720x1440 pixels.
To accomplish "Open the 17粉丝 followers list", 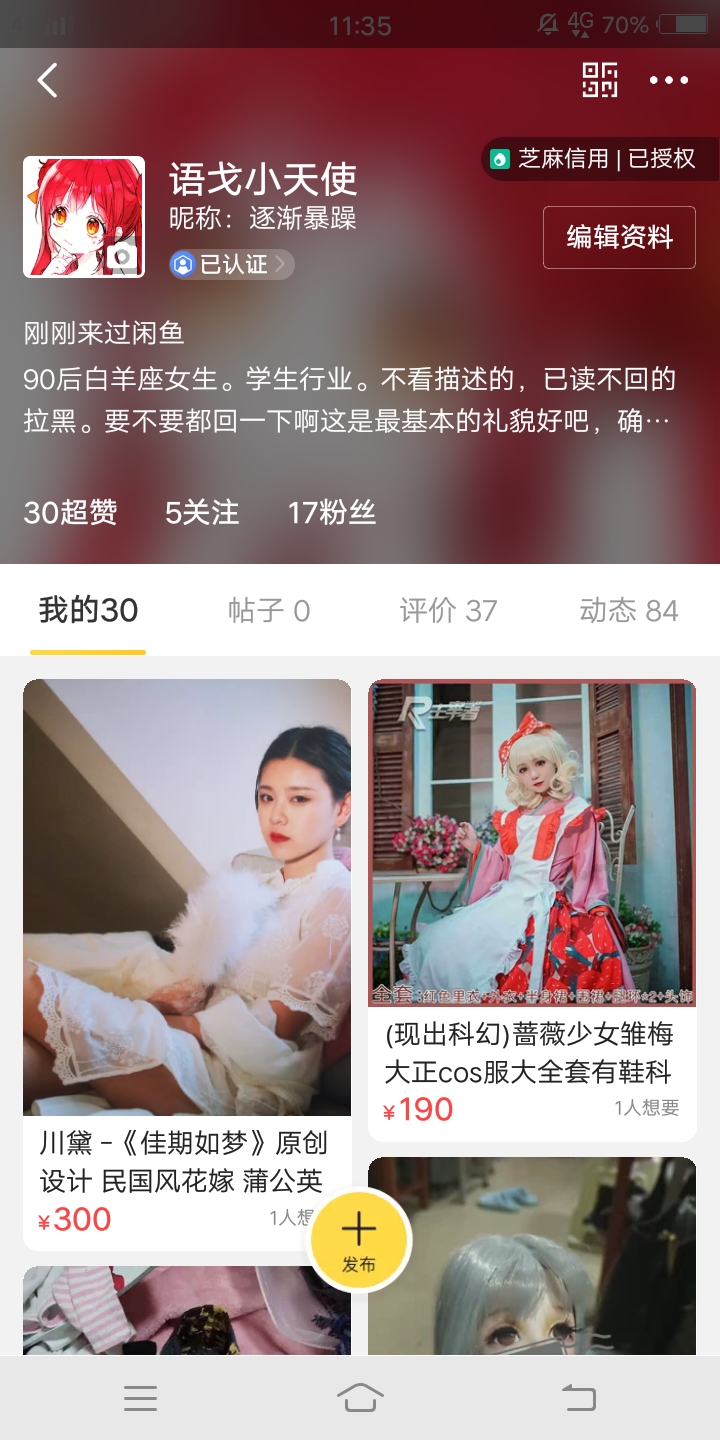I will tap(332, 513).
